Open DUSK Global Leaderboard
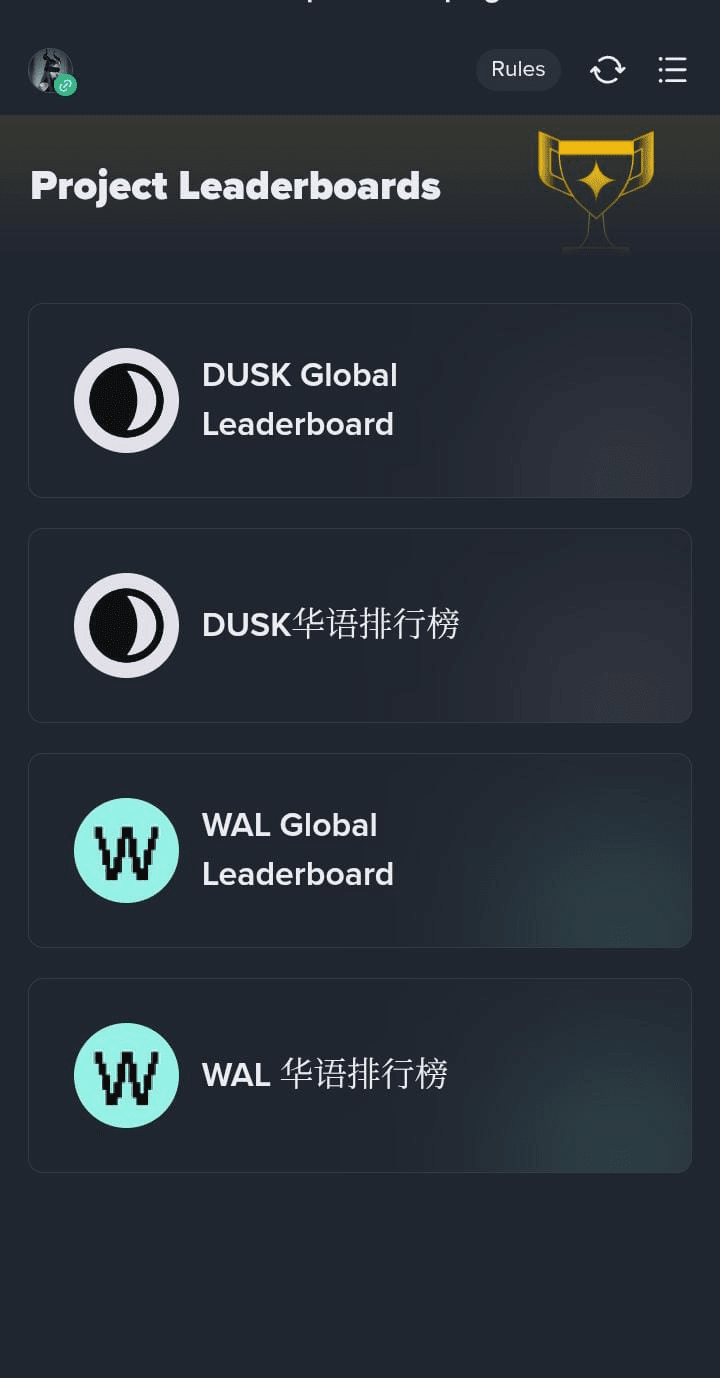Viewport: 720px width, 1378px height. [360, 400]
